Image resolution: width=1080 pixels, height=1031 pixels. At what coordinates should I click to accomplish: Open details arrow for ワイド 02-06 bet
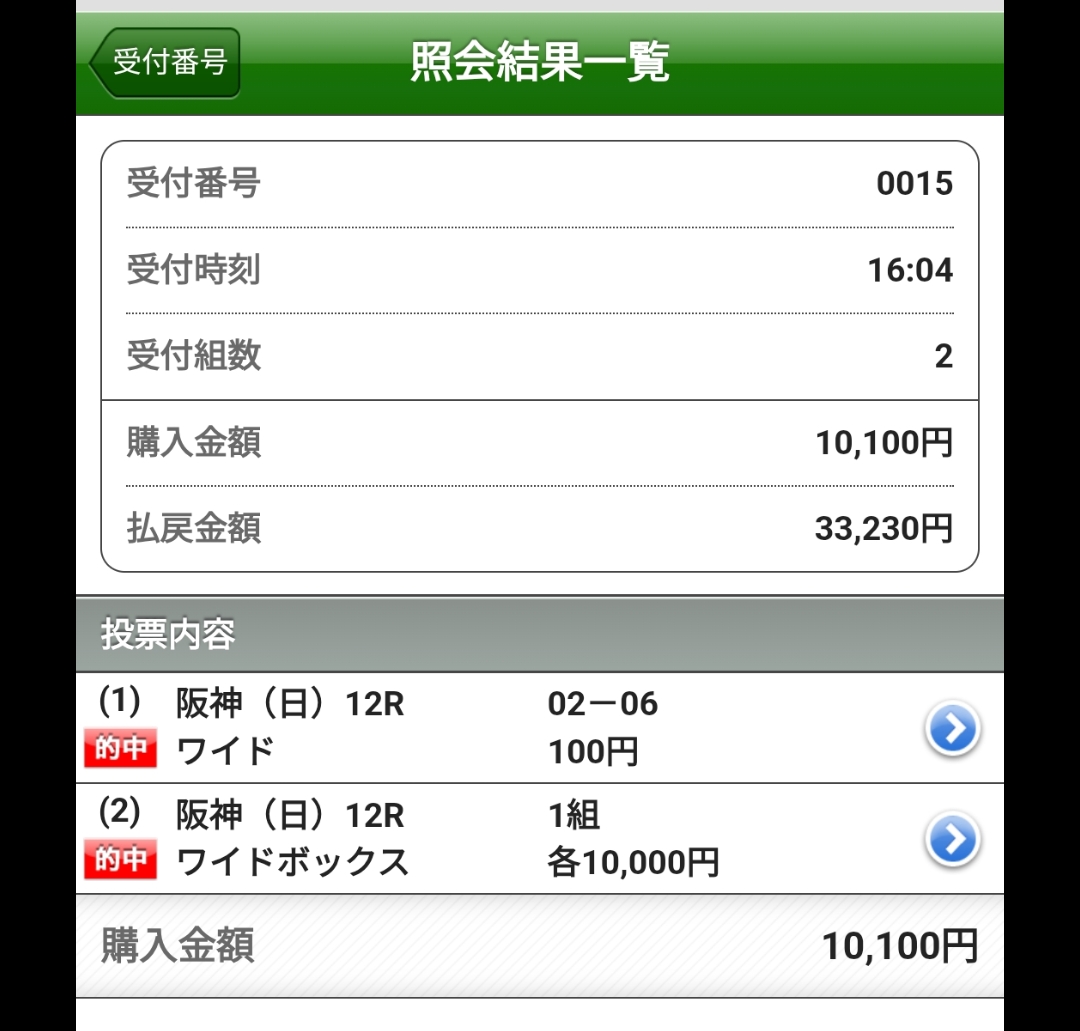click(951, 730)
